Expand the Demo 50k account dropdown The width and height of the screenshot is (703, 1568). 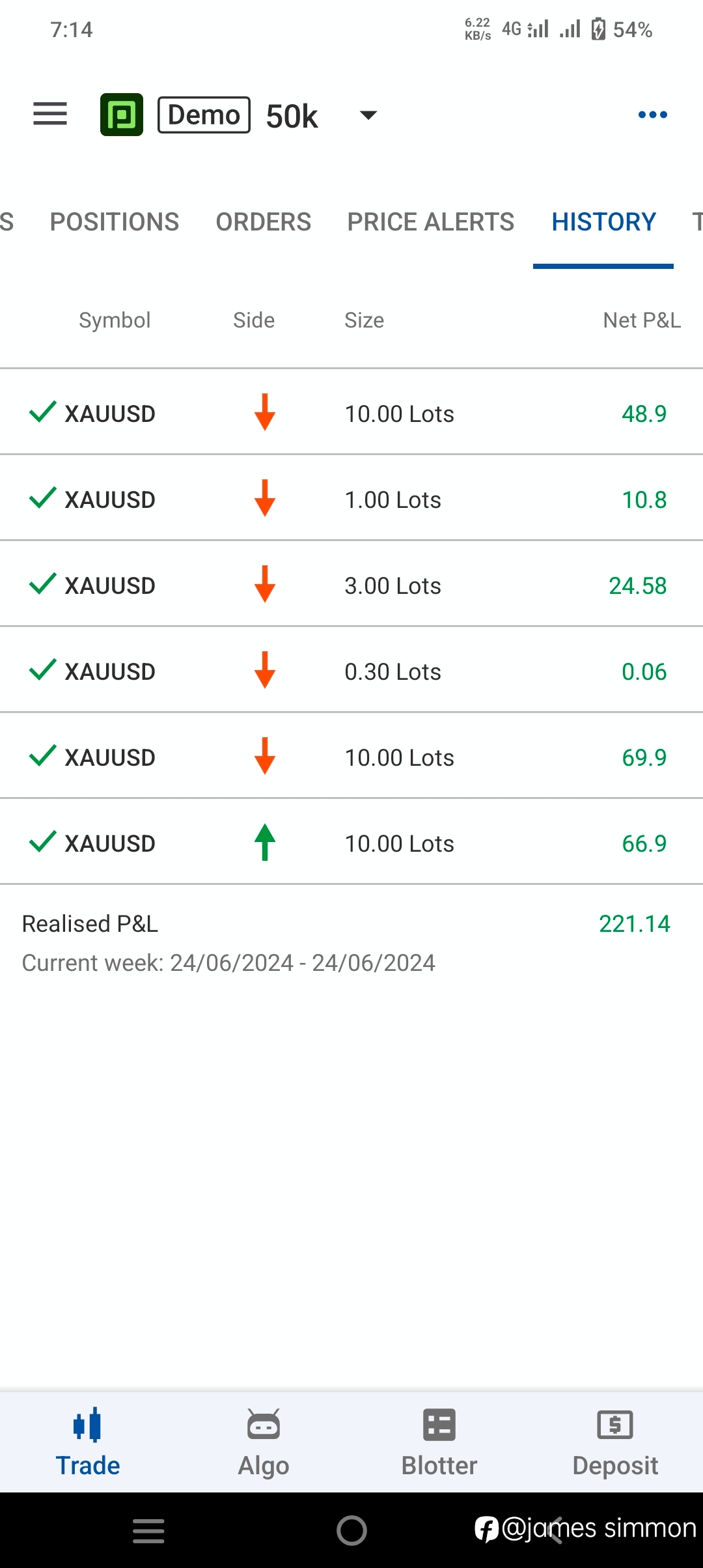[368, 115]
